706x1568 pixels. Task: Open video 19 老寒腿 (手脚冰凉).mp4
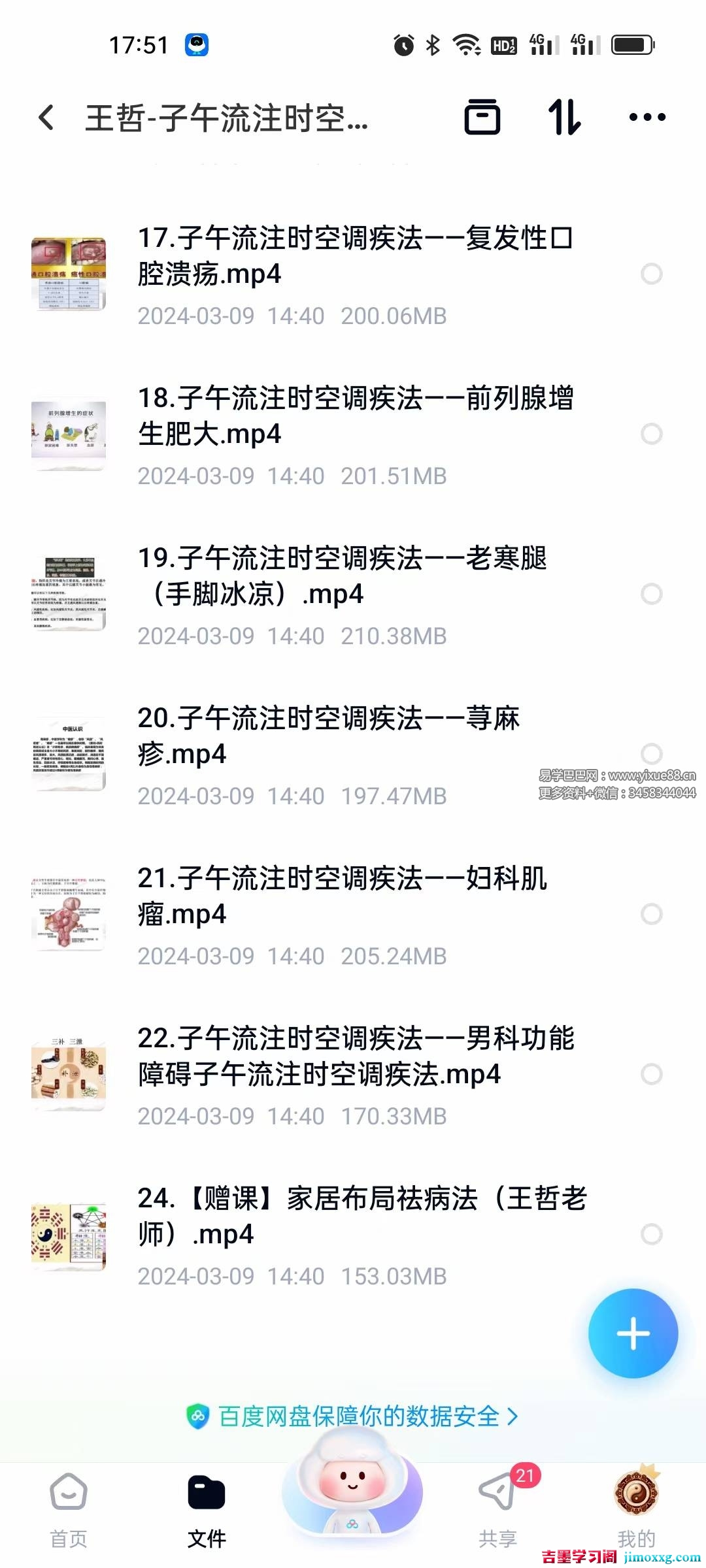353,576
